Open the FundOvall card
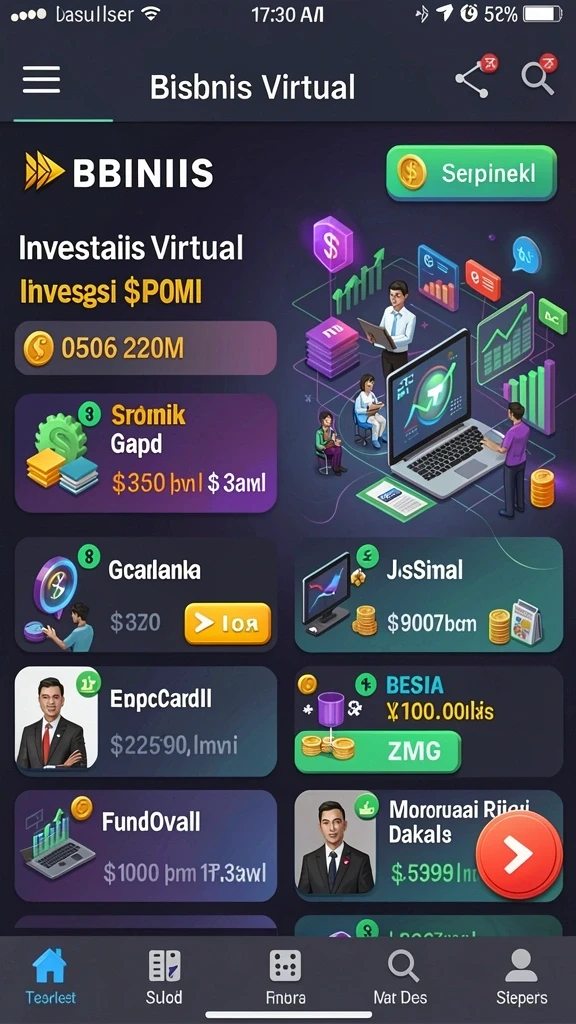Screen dimensions: 576x1024 click(146, 845)
